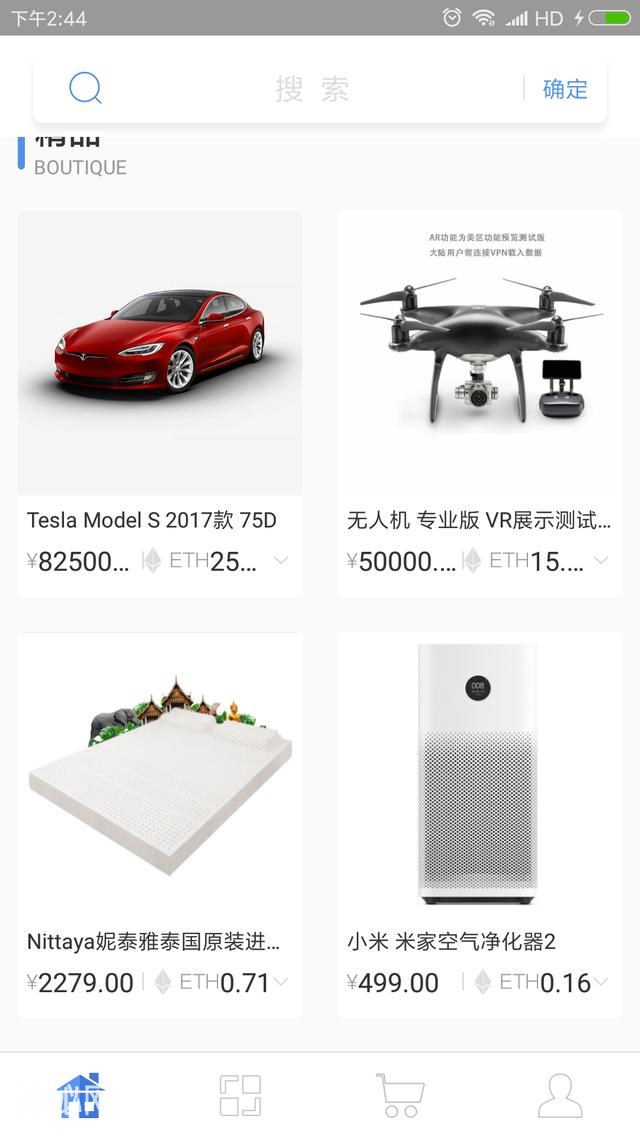640x1138 pixels.
Task: Open the QR scan tab
Action: 240,1096
